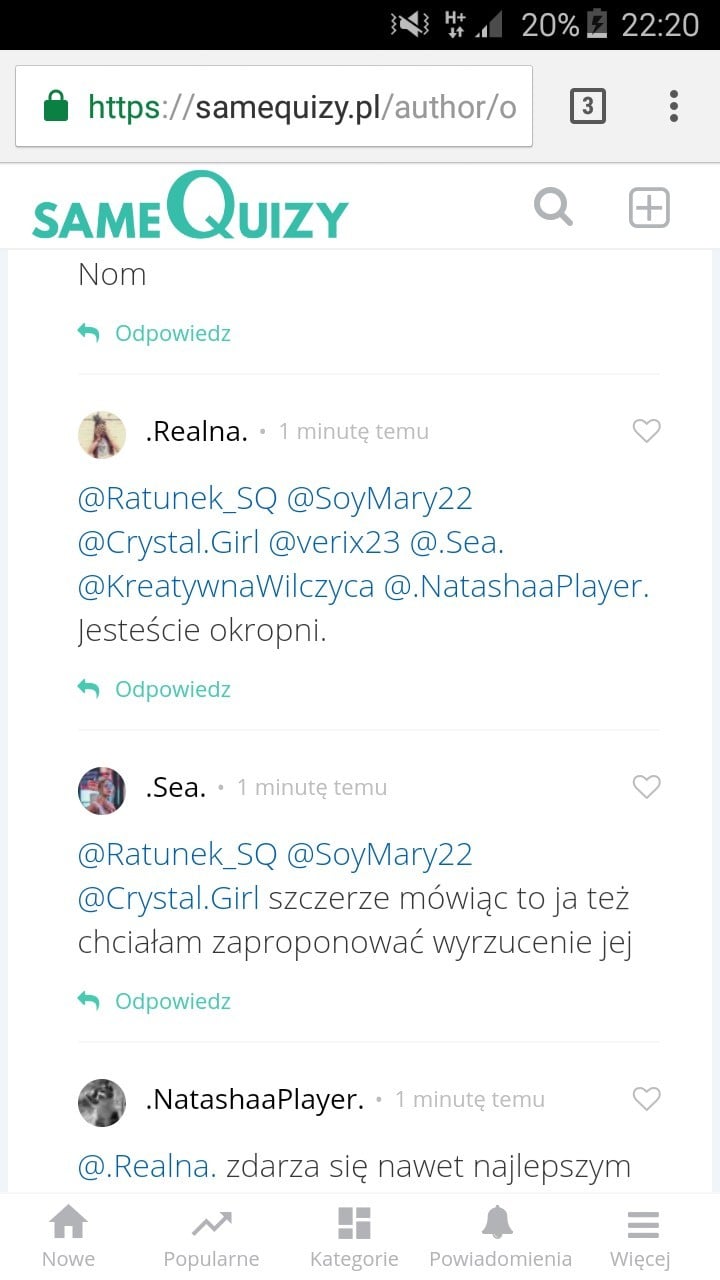Reply to .Realna.'s comment
Viewport: 720px width, 1280px height.
click(155, 689)
